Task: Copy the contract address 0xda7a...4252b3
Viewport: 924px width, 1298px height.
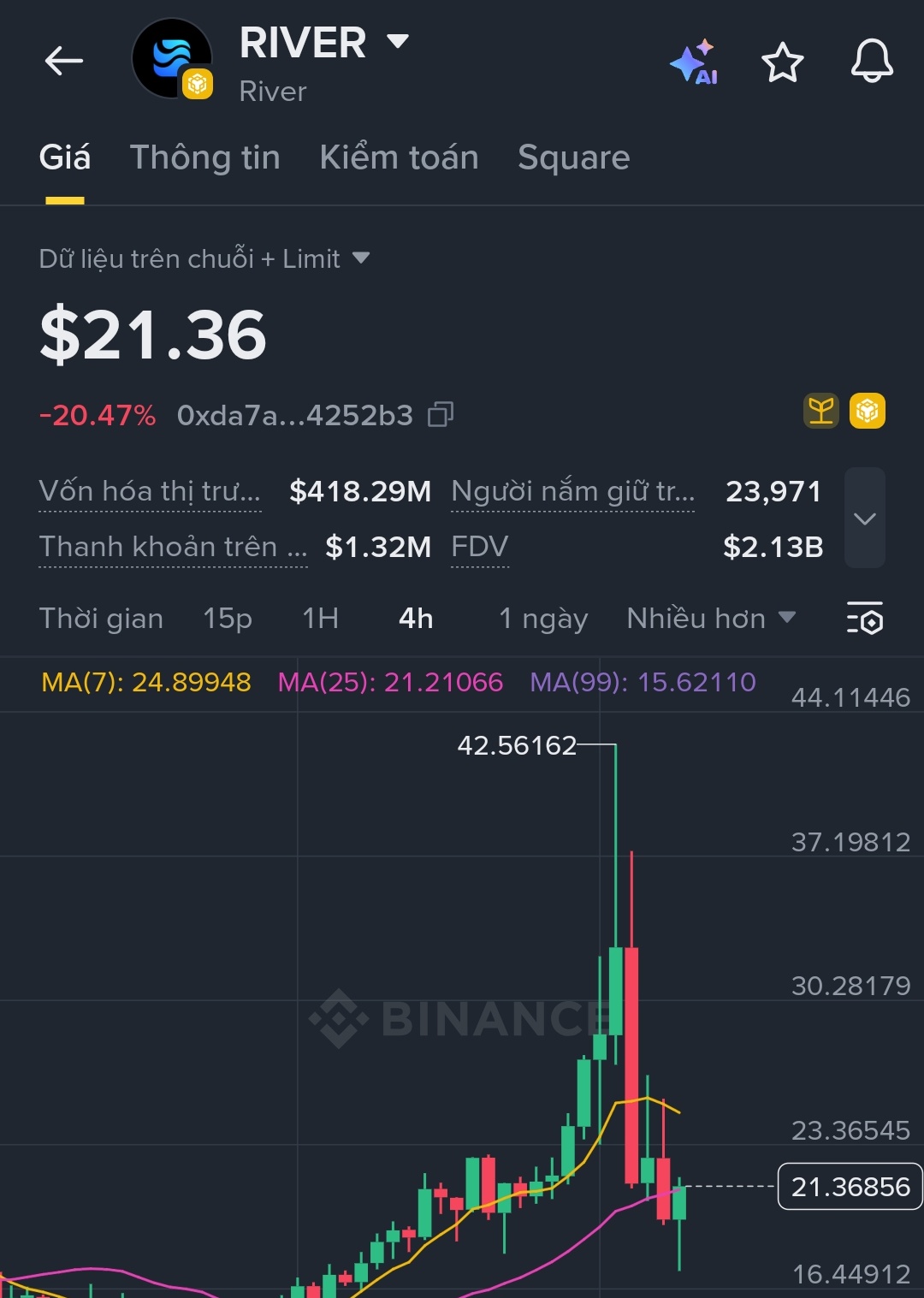Action: coord(441,415)
